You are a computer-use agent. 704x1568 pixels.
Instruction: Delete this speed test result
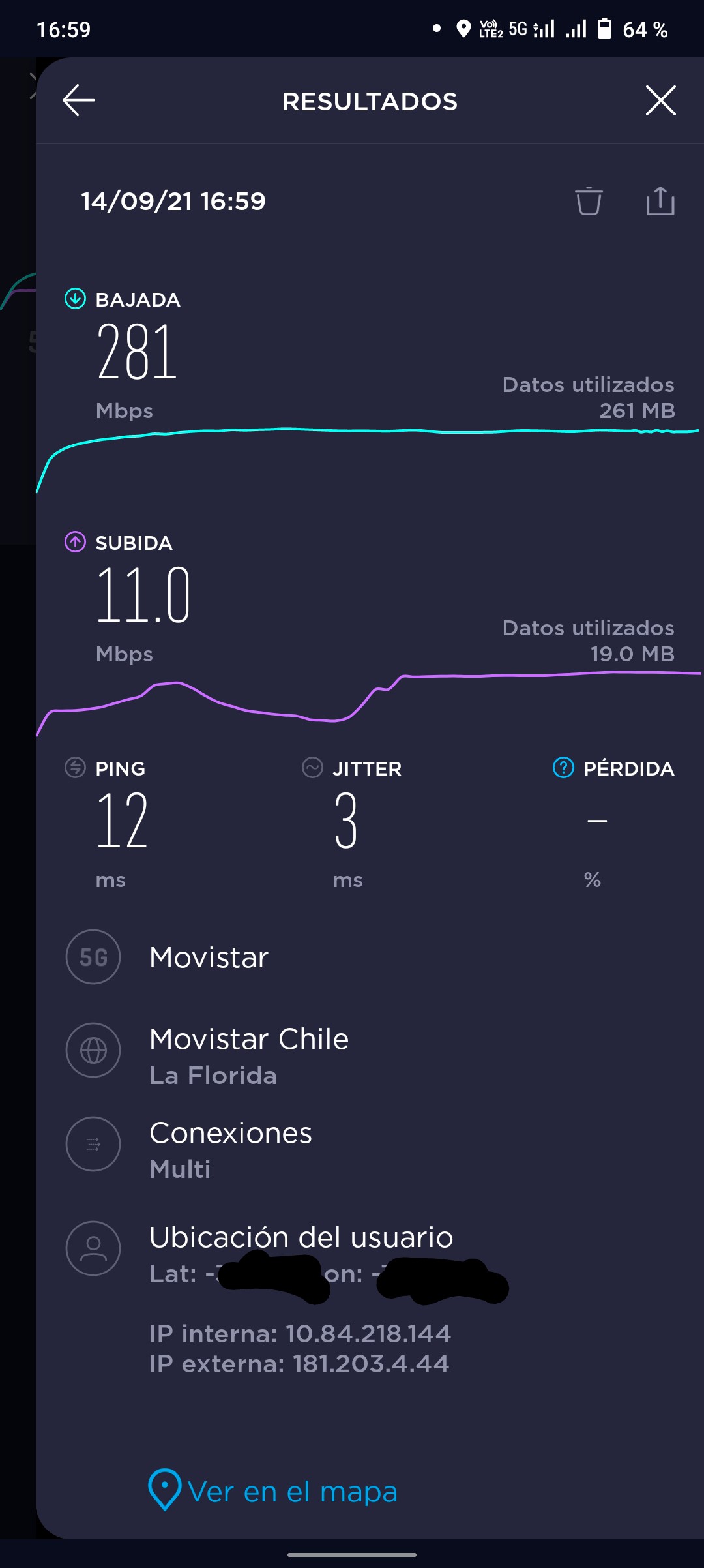coord(589,201)
